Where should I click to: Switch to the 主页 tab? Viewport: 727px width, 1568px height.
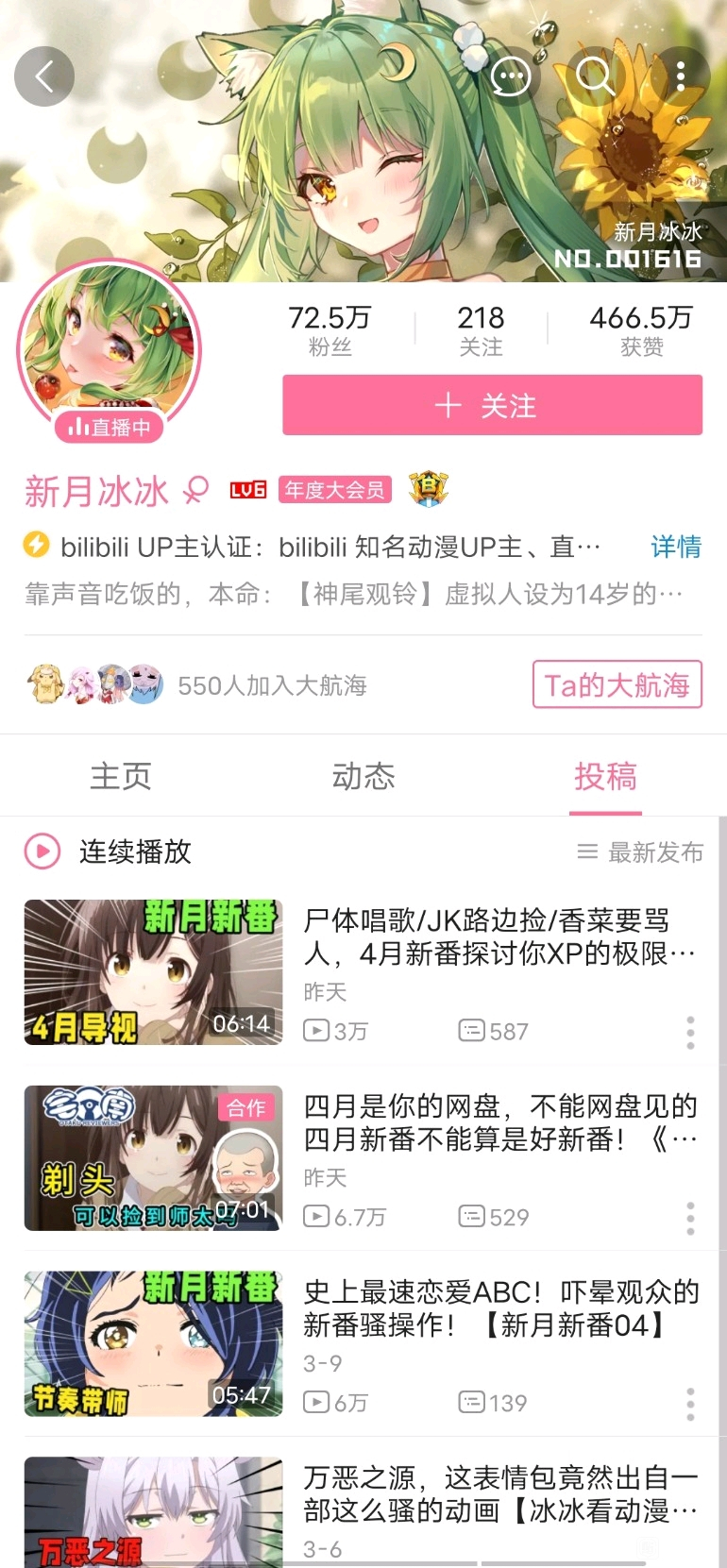(121, 776)
